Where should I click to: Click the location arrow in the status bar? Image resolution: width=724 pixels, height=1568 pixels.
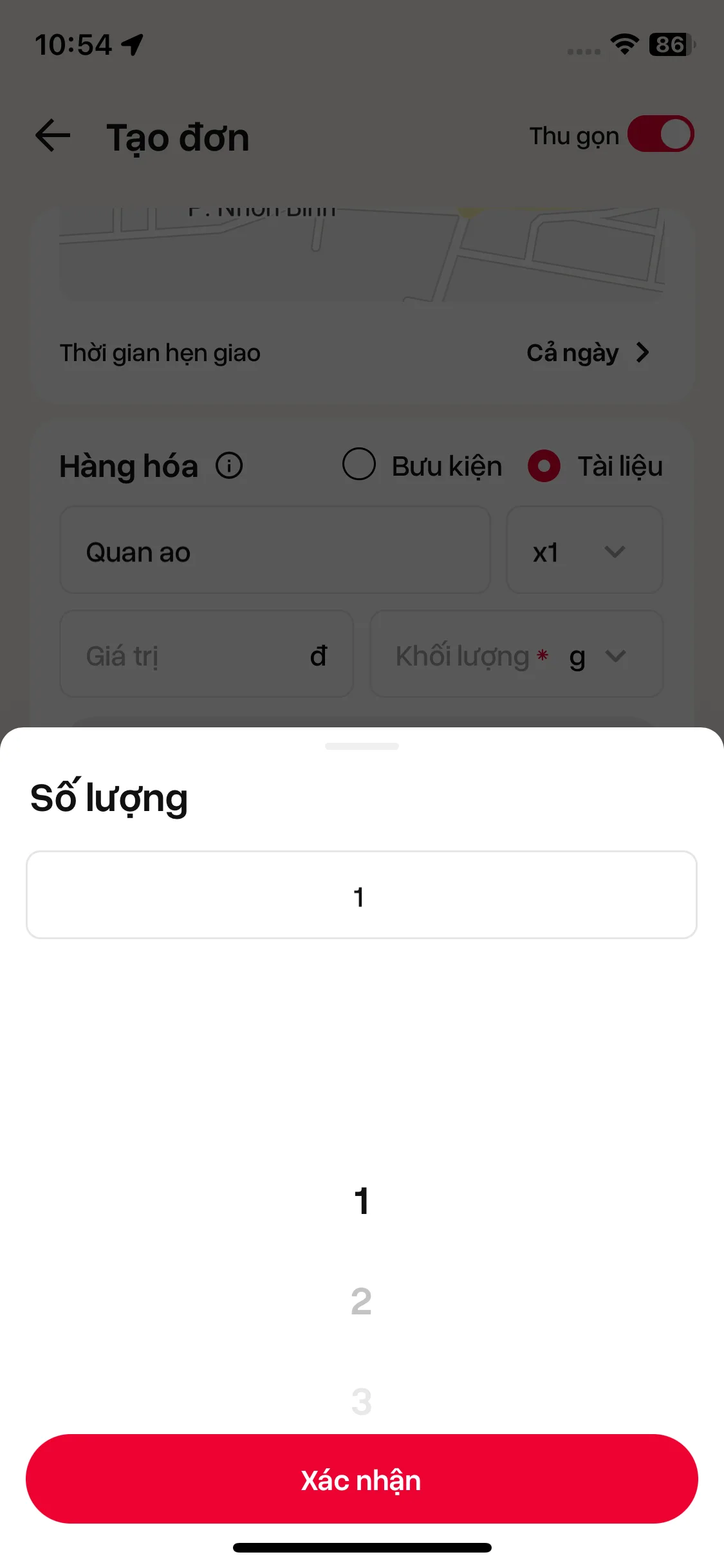coord(132,43)
